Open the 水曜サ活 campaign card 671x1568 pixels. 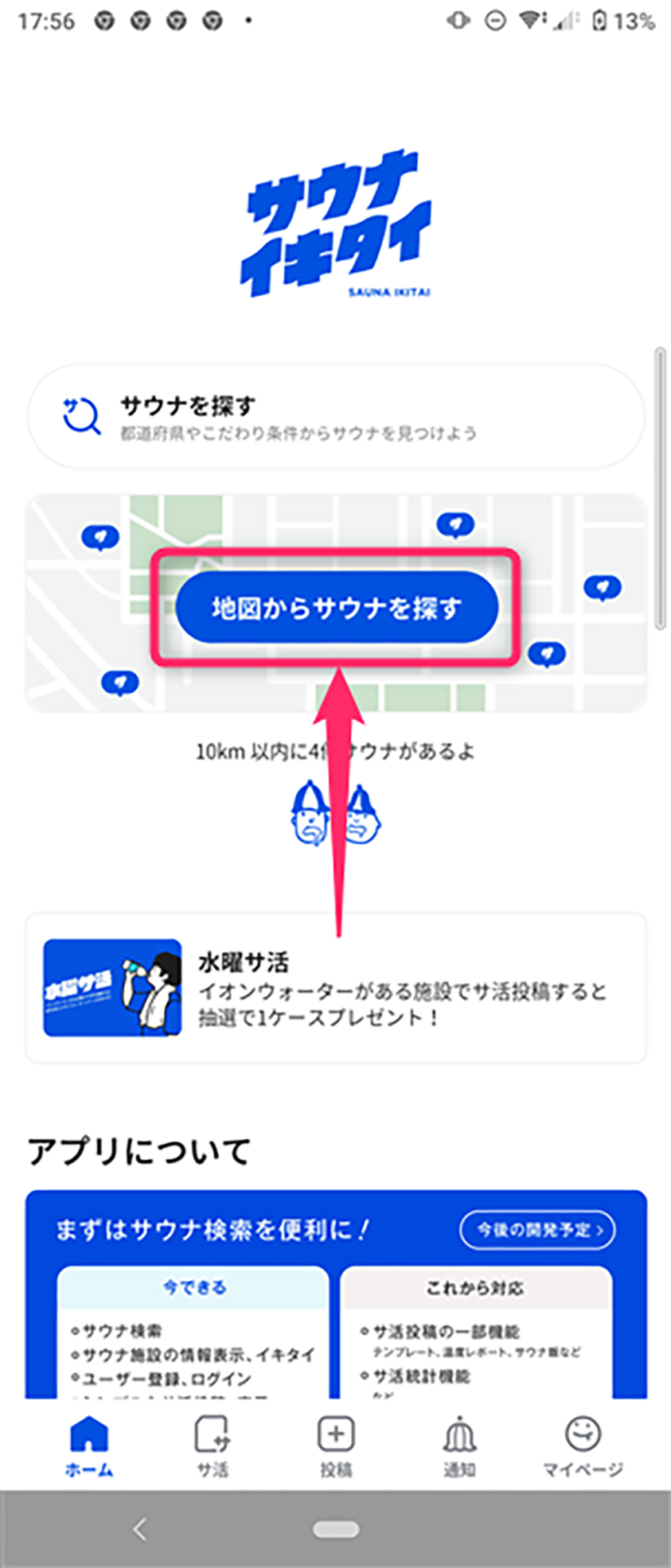pos(335,987)
